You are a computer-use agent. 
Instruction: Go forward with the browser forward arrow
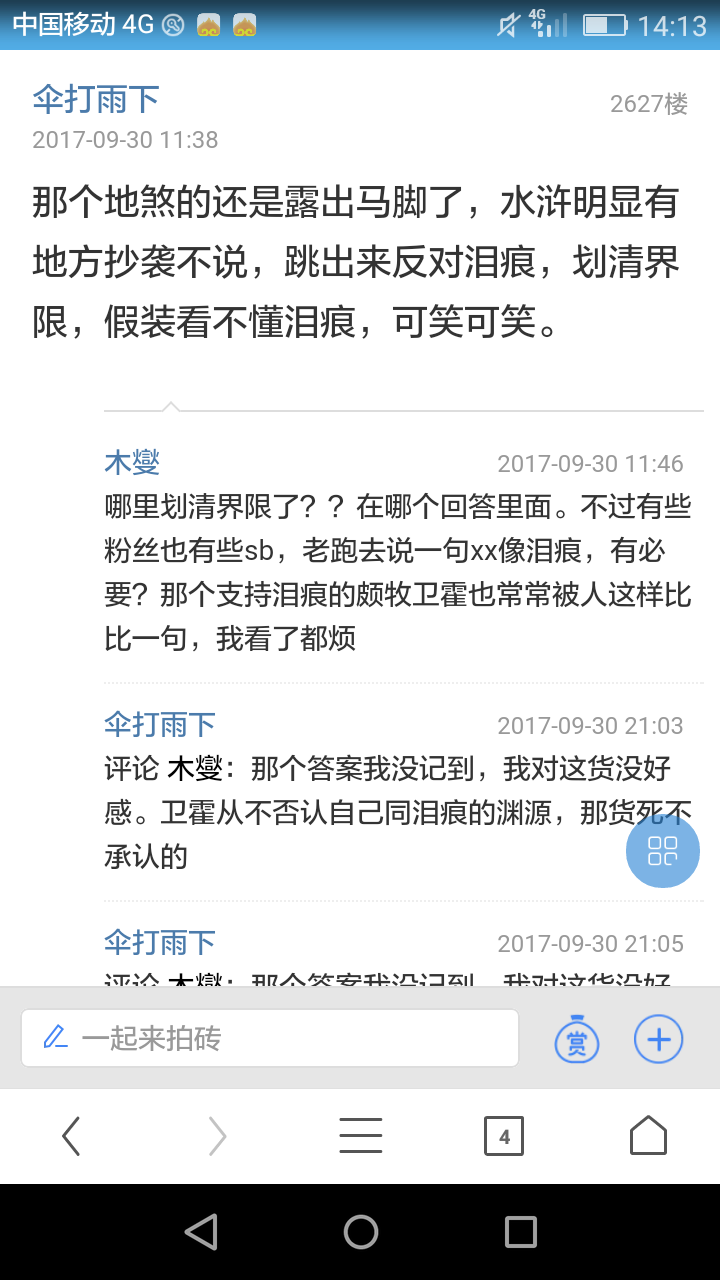coord(217,1136)
